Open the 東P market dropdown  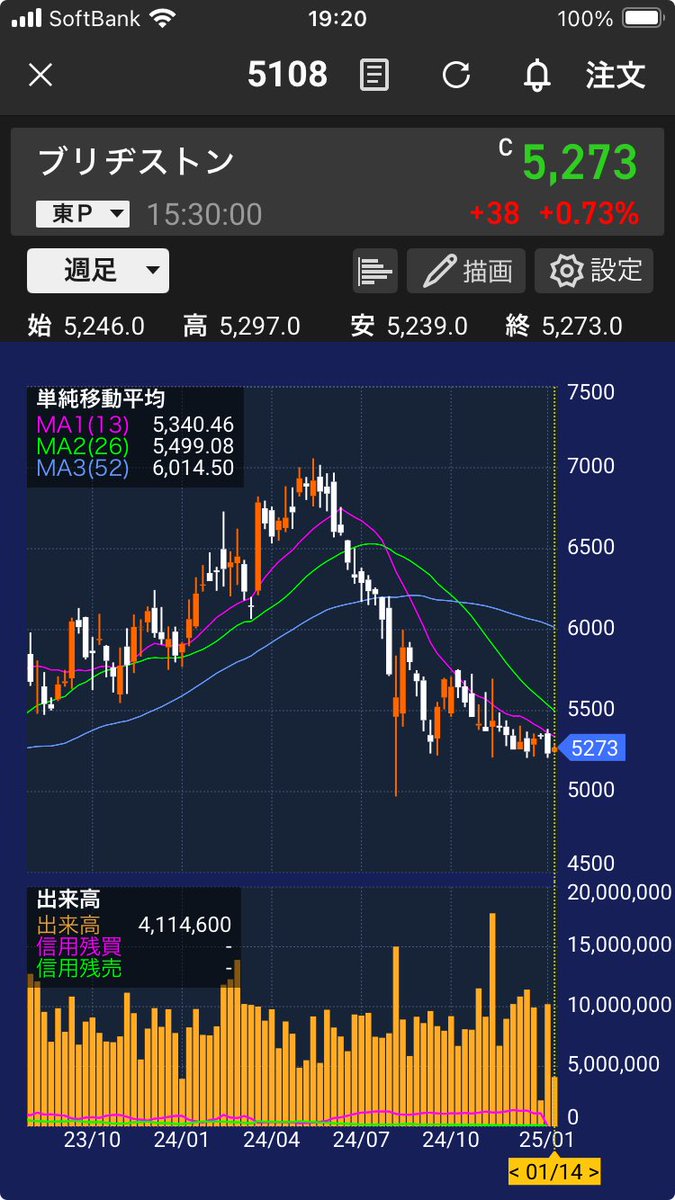click(x=83, y=213)
